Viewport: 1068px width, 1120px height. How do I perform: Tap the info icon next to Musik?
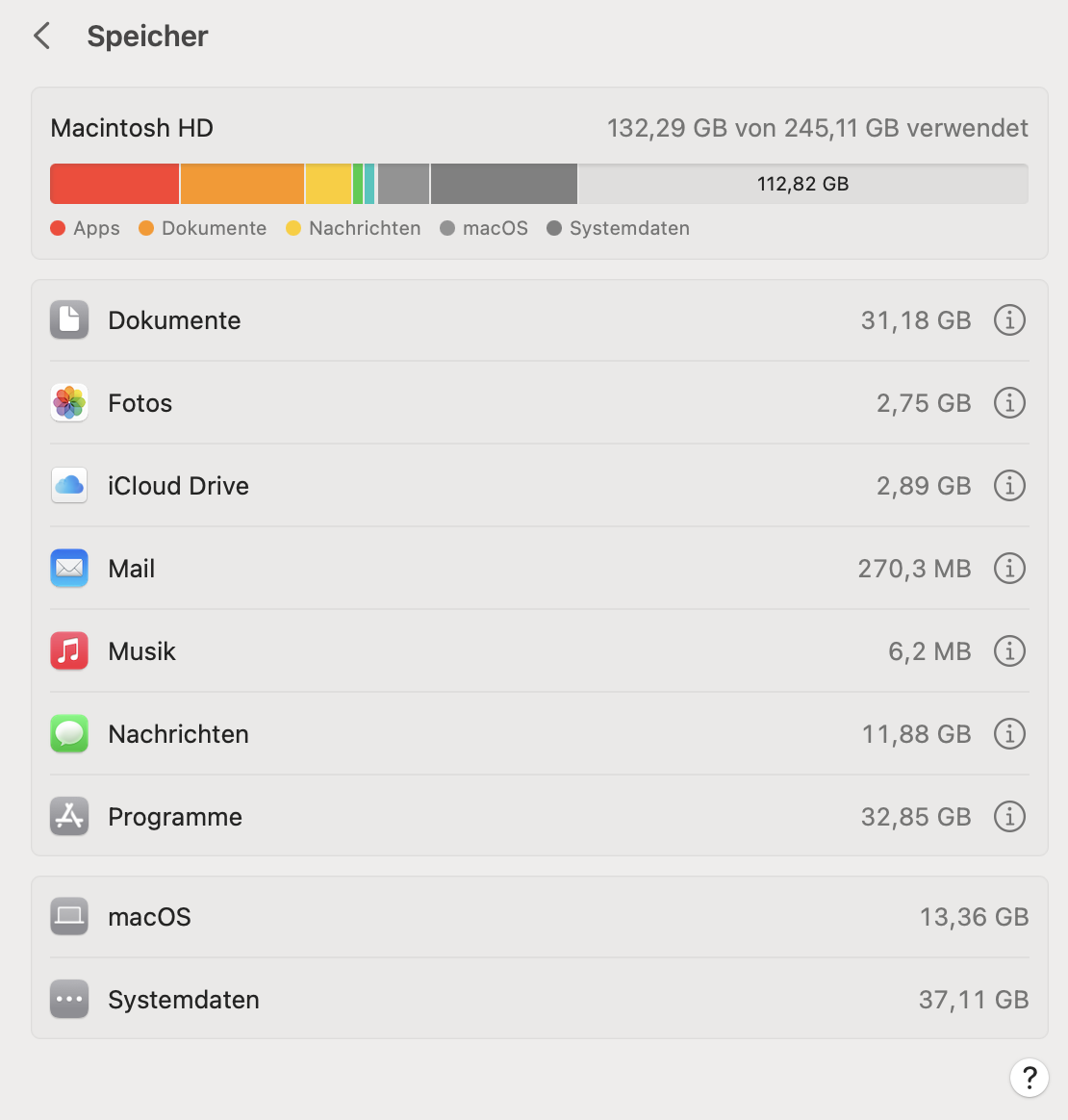coord(1009,651)
